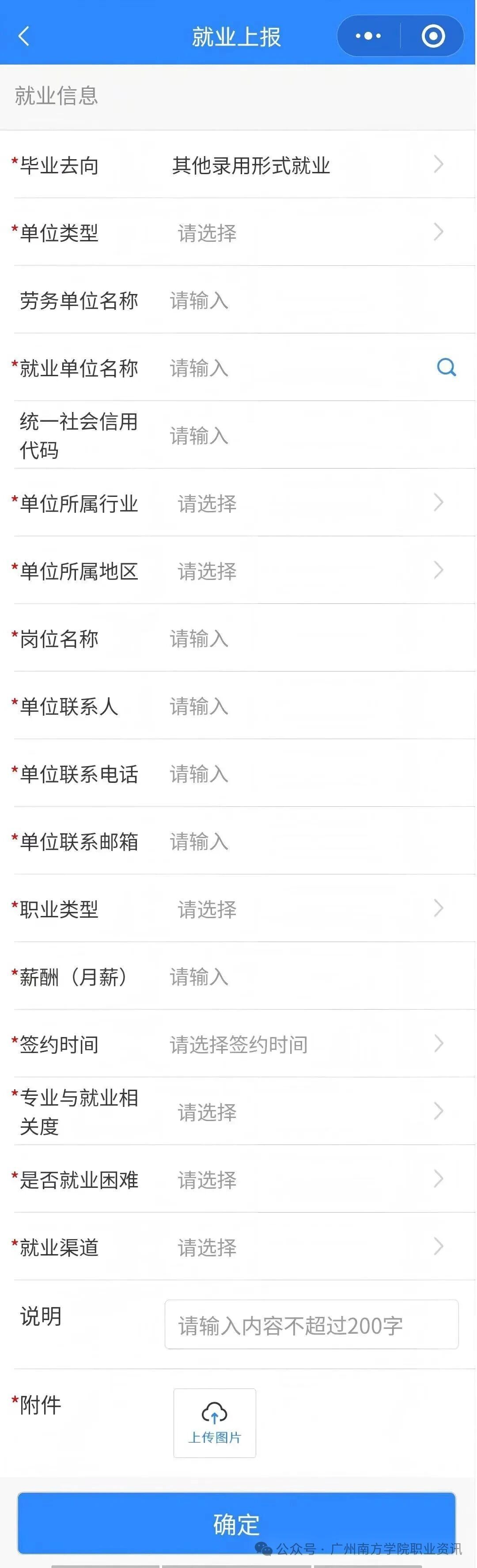Focus the 统一社会信用代码 input field
The image size is (477, 1568).
(x=304, y=435)
